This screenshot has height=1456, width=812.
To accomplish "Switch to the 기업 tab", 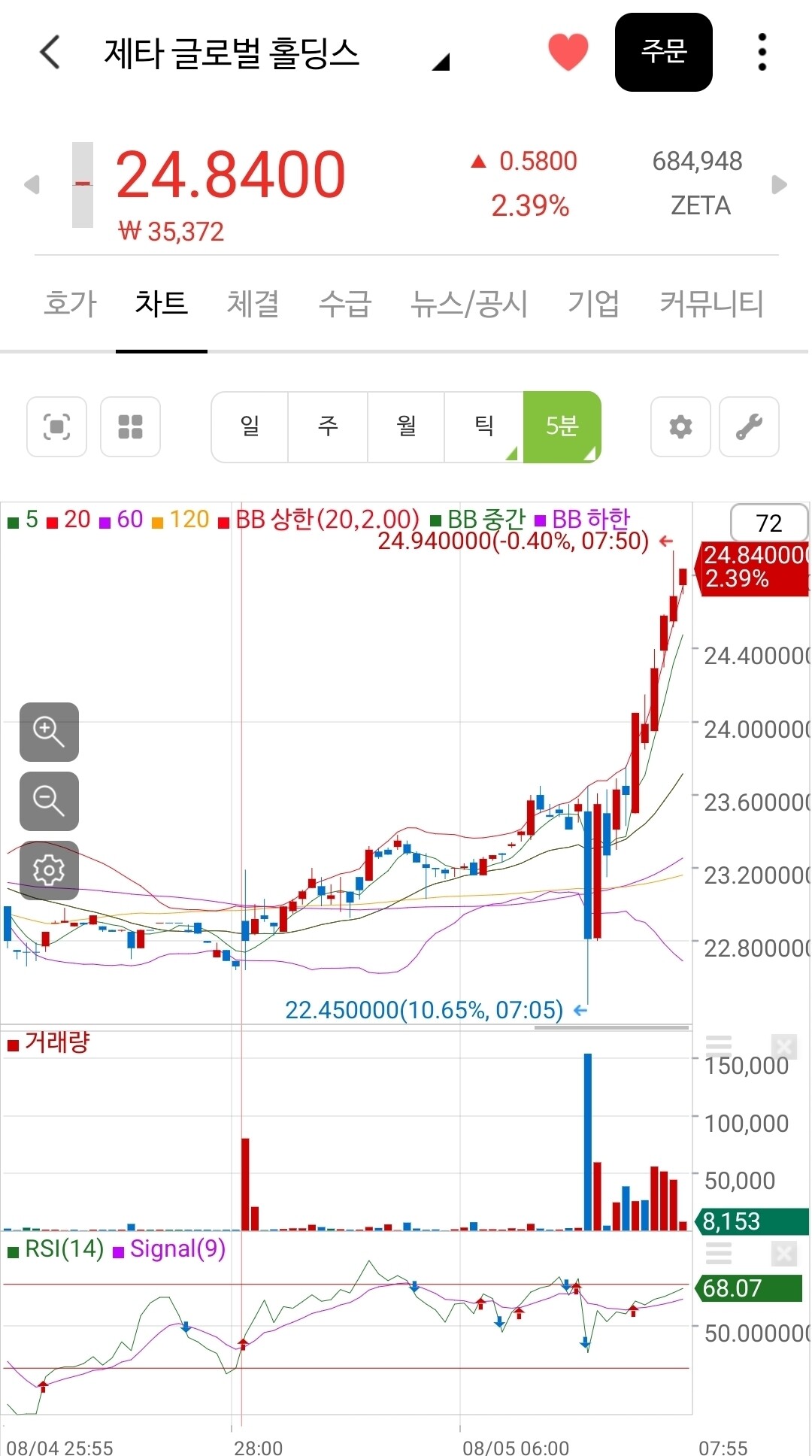I will 593,304.
